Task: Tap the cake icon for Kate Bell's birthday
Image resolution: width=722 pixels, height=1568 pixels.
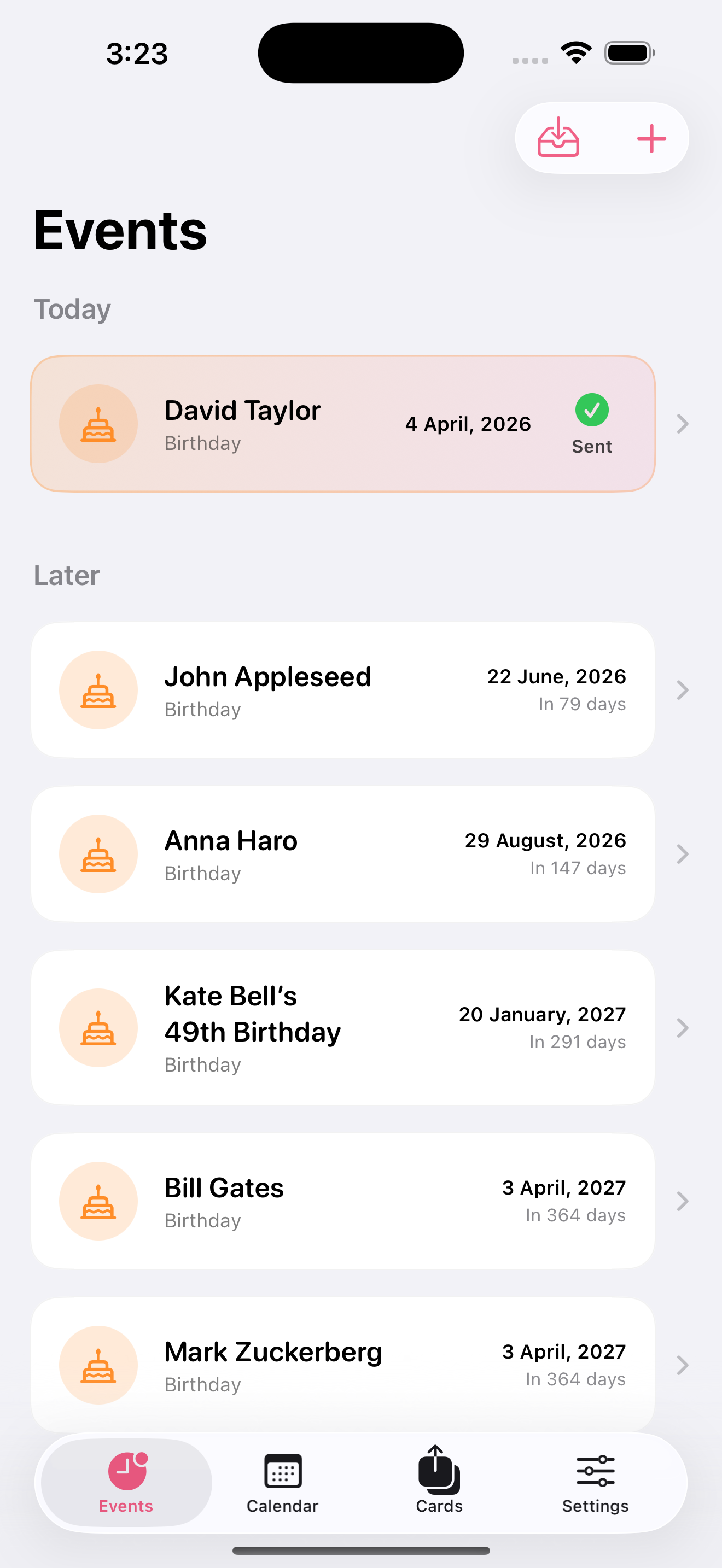Action: click(x=98, y=1028)
